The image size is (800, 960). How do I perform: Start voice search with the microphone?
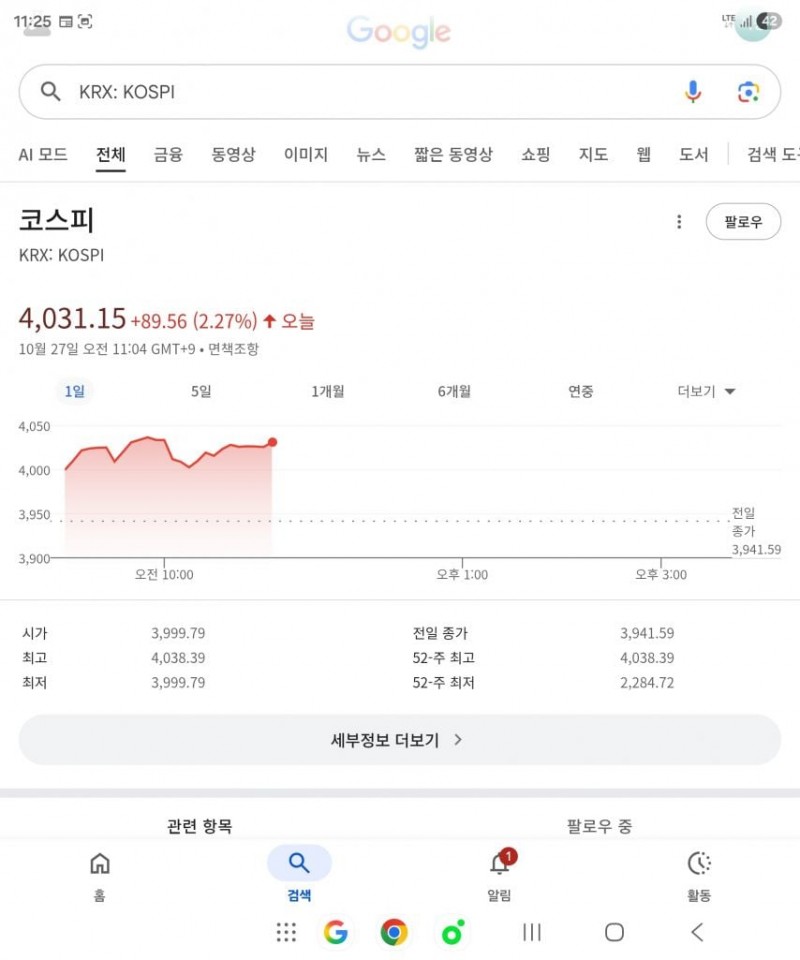coord(693,92)
